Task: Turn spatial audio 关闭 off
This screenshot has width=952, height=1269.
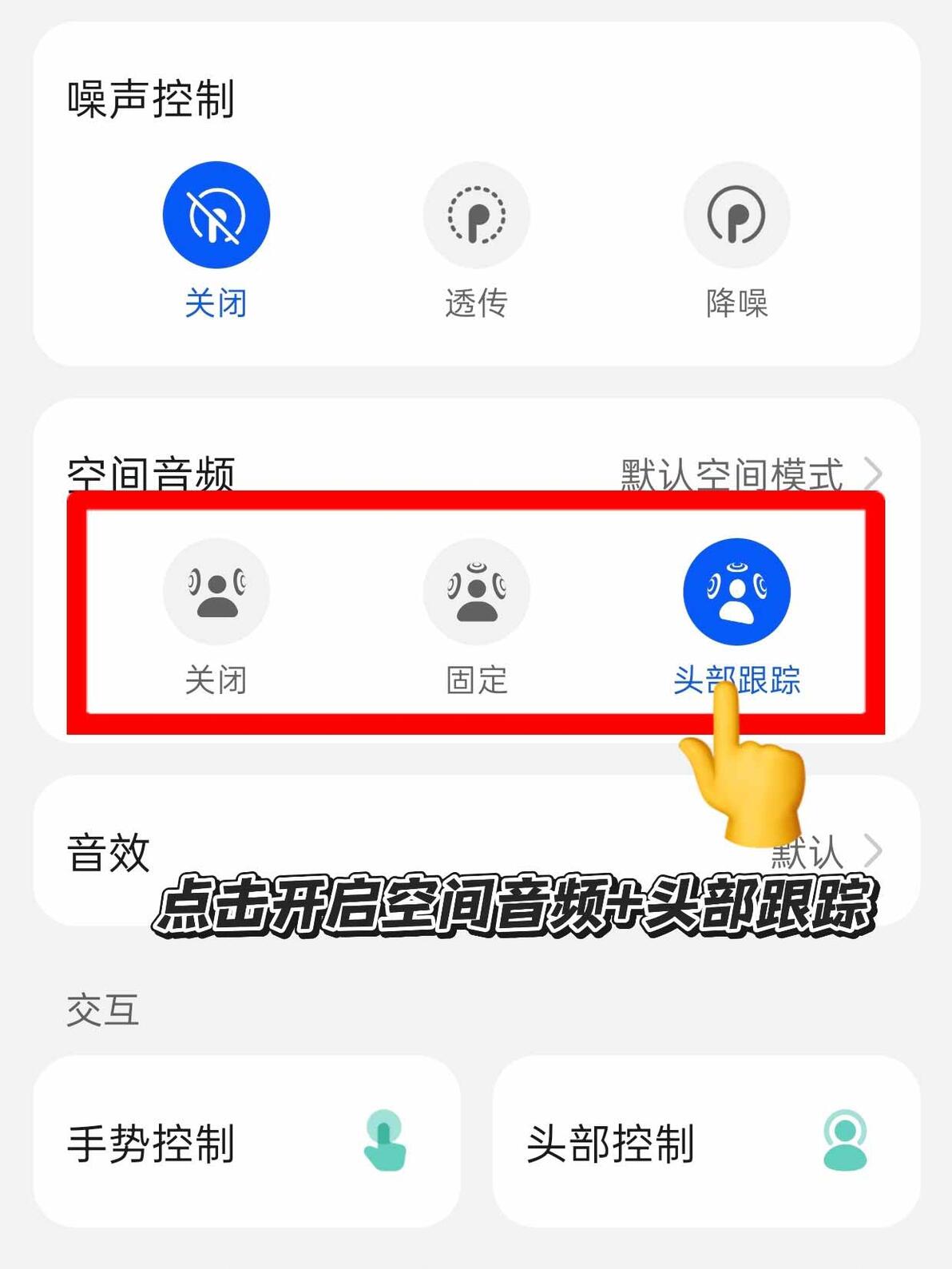Action: pos(216,591)
